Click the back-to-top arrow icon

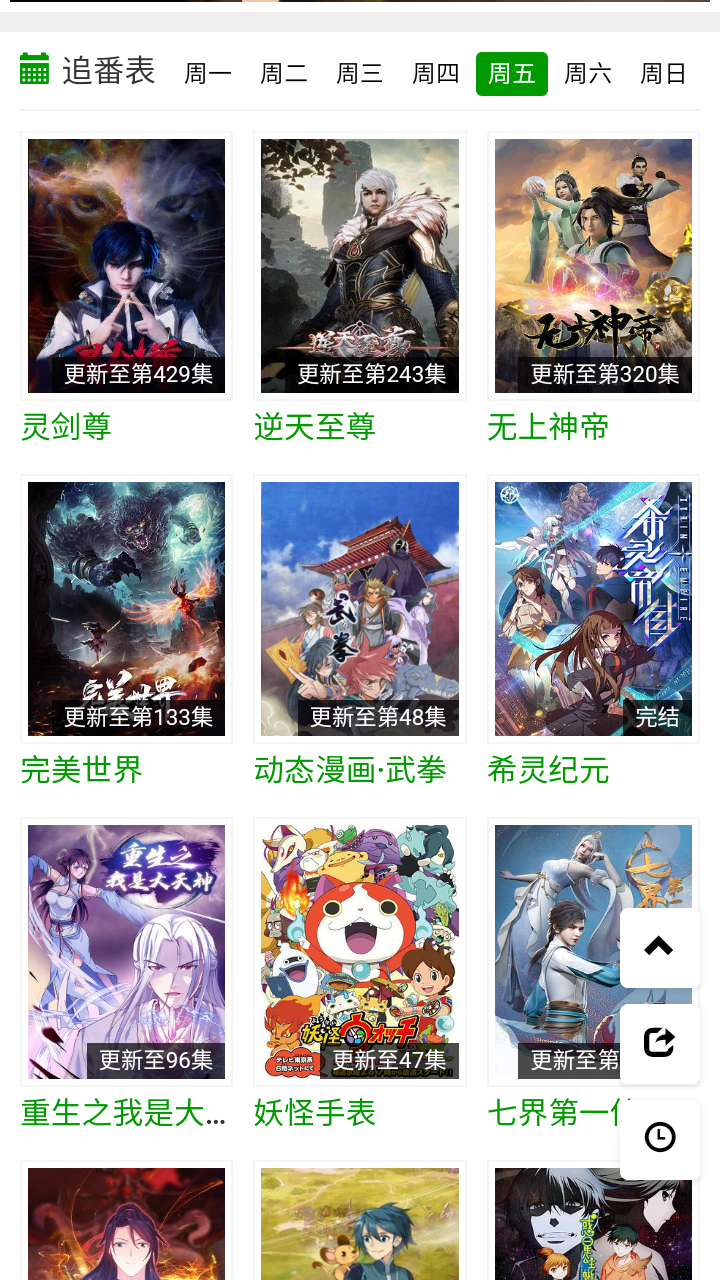[x=659, y=946]
